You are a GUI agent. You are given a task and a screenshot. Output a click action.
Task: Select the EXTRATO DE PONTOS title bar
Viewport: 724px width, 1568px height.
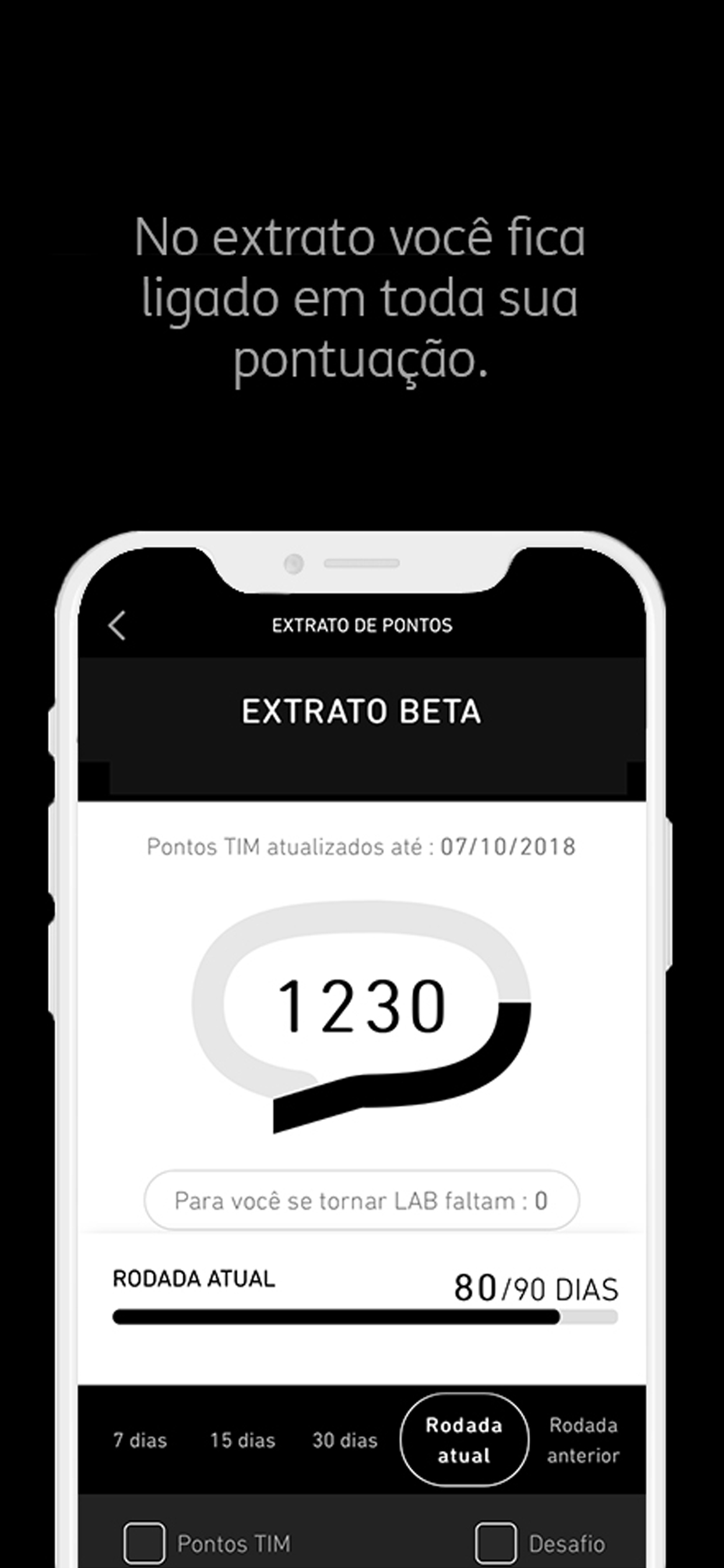pyautogui.click(x=361, y=625)
